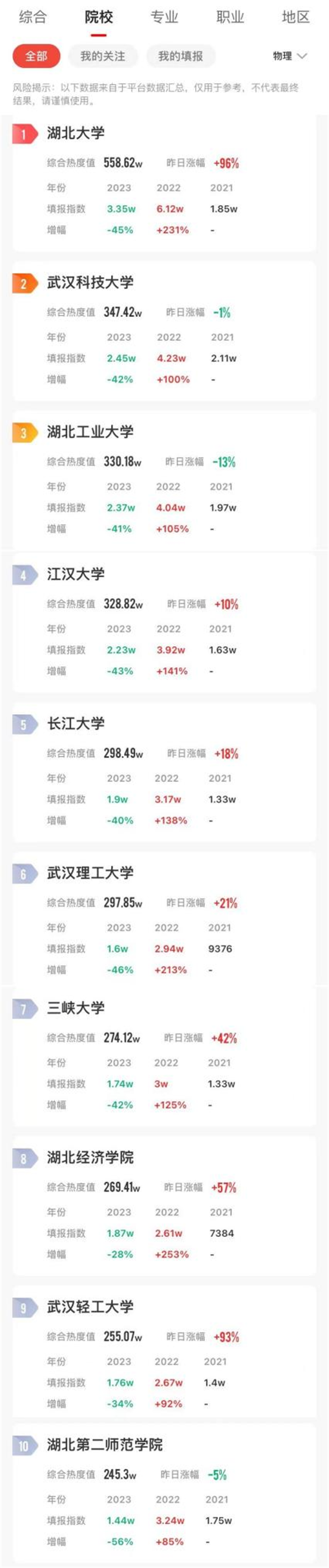Select the 全部 filter chip

(37, 56)
